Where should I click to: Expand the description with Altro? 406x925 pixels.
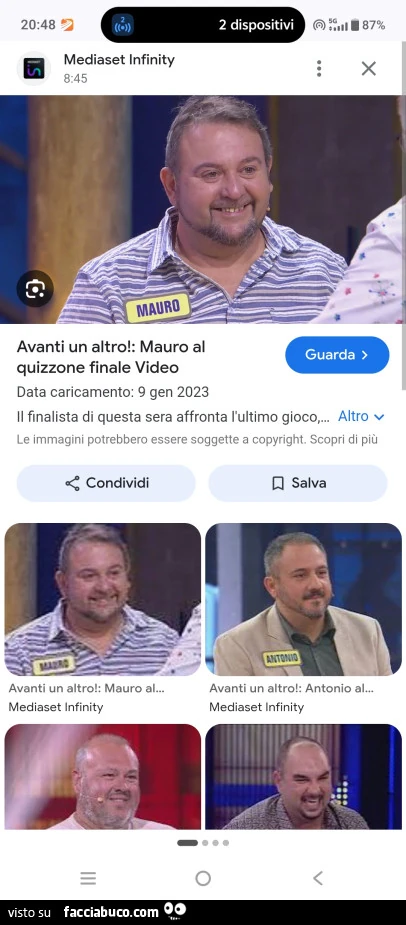pyautogui.click(x=361, y=416)
